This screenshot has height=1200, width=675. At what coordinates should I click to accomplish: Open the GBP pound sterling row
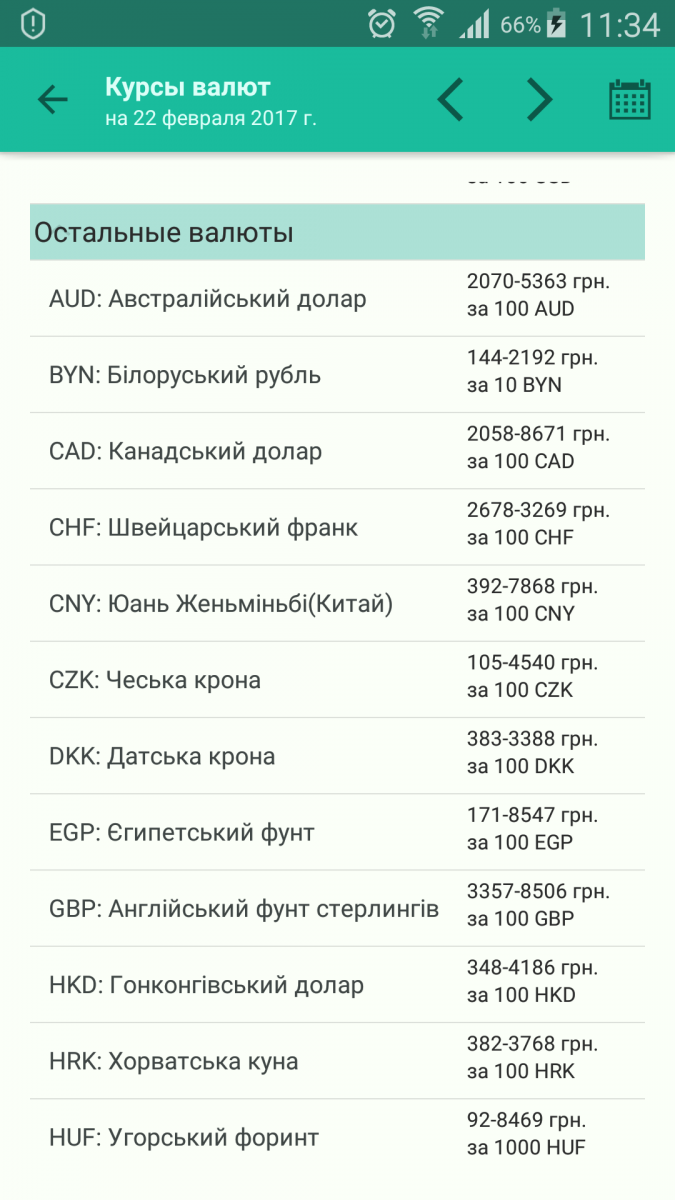[337, 908]
